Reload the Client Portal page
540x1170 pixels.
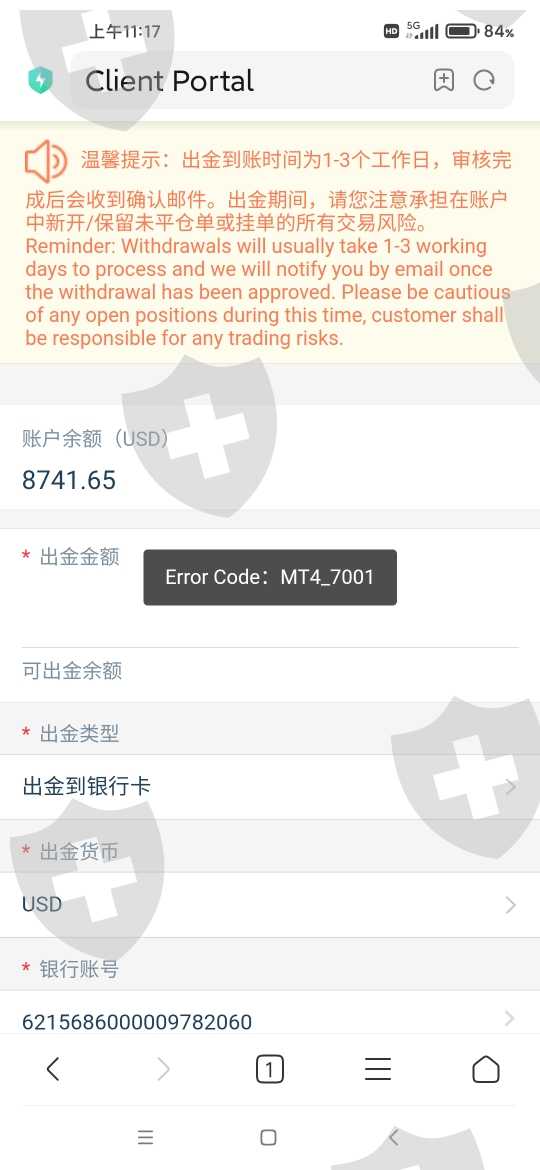(485, 81)
